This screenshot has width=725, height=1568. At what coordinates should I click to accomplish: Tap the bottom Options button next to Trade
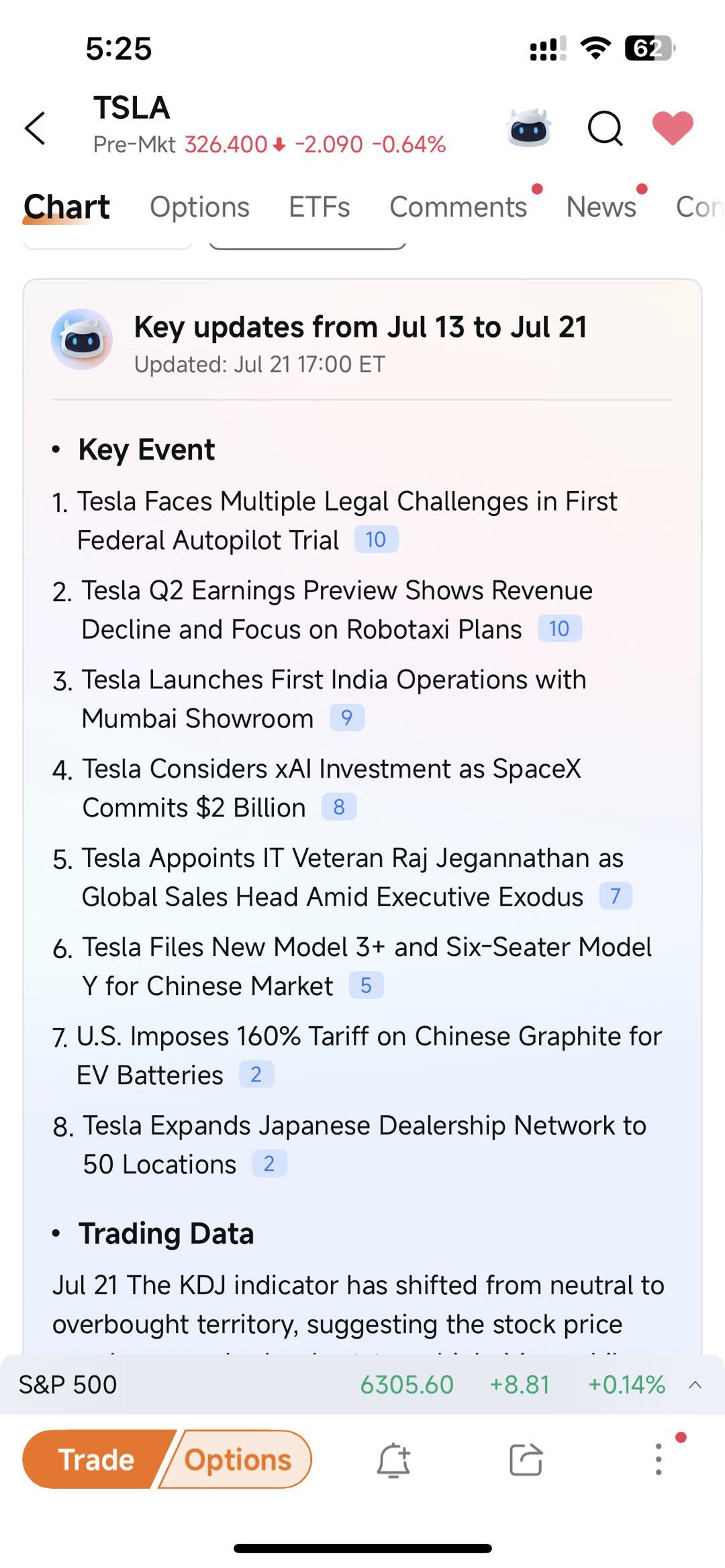tap(238, 1460)
